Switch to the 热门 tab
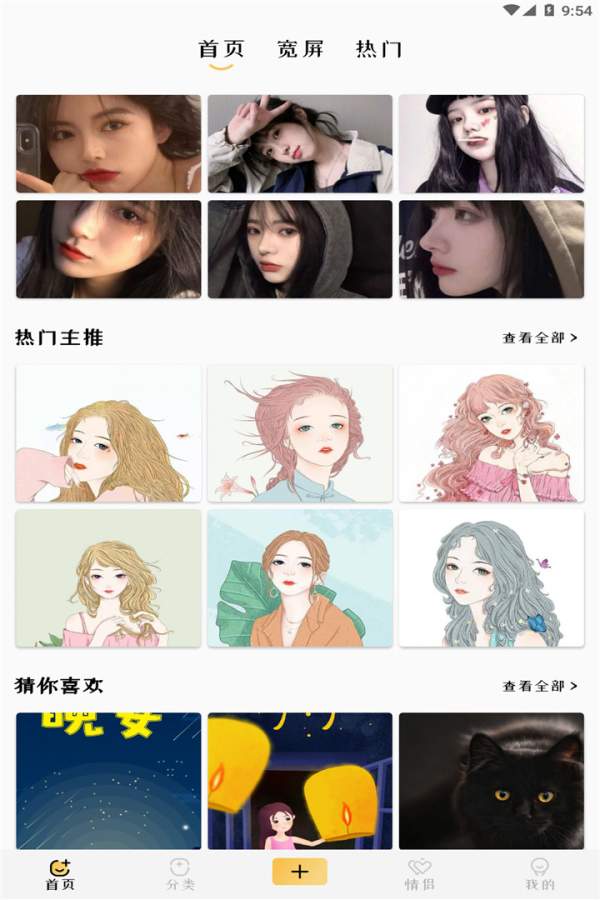Screen dimensions: 600x900 (x=378, y=49)
